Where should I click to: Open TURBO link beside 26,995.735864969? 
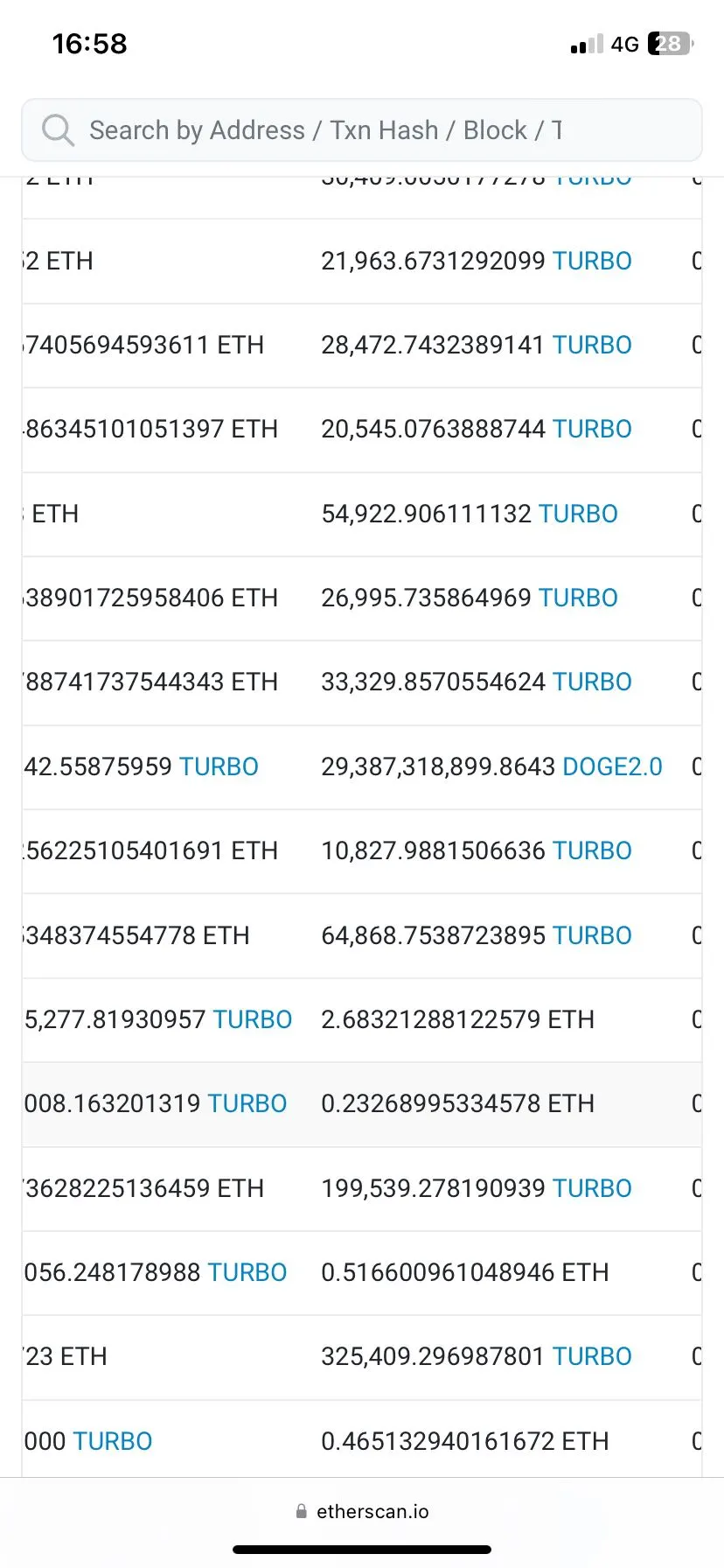click(x=578, y=598)
